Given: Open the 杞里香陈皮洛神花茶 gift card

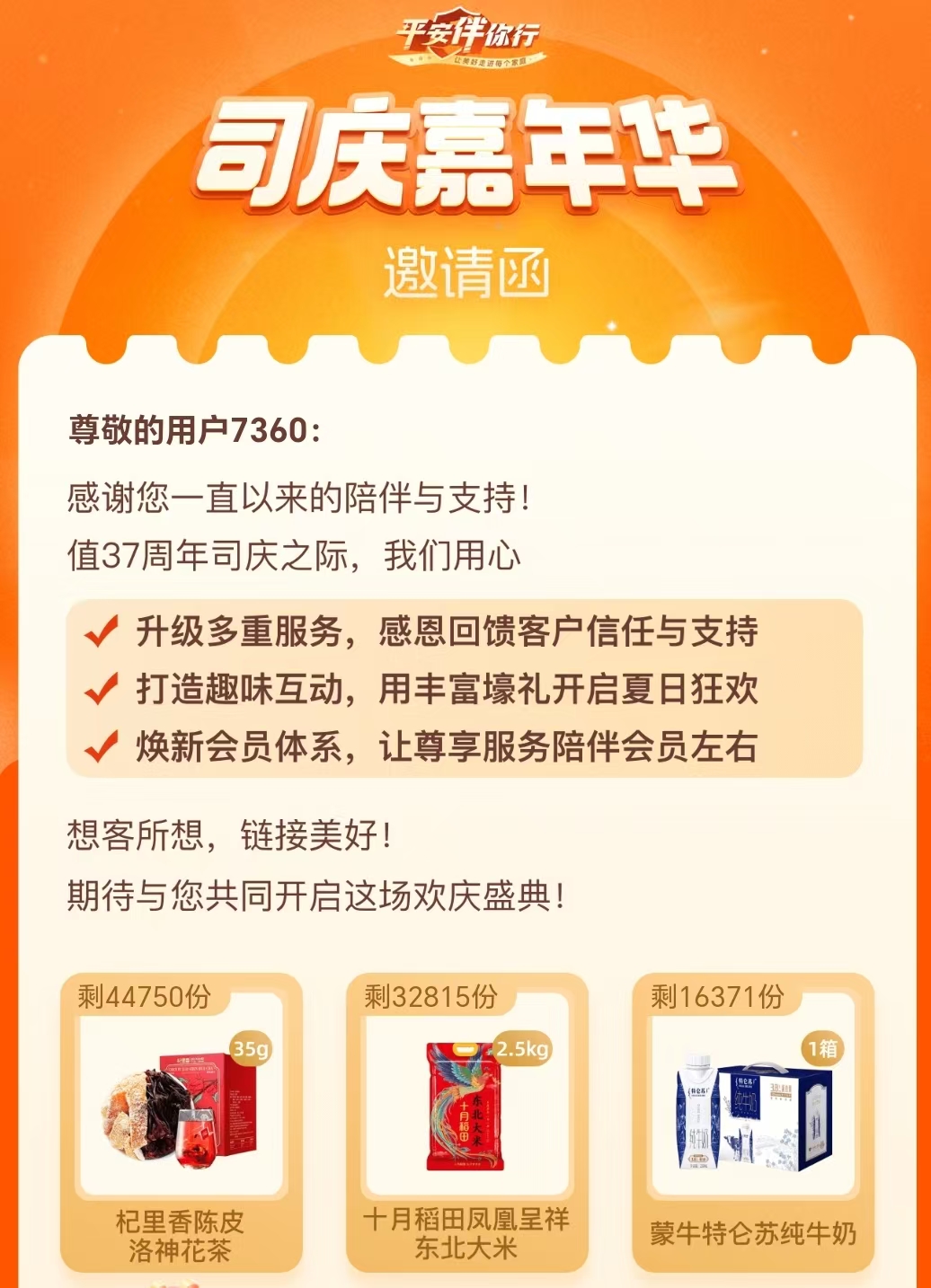Looking at the screenshot, I should coord(181,1123).
